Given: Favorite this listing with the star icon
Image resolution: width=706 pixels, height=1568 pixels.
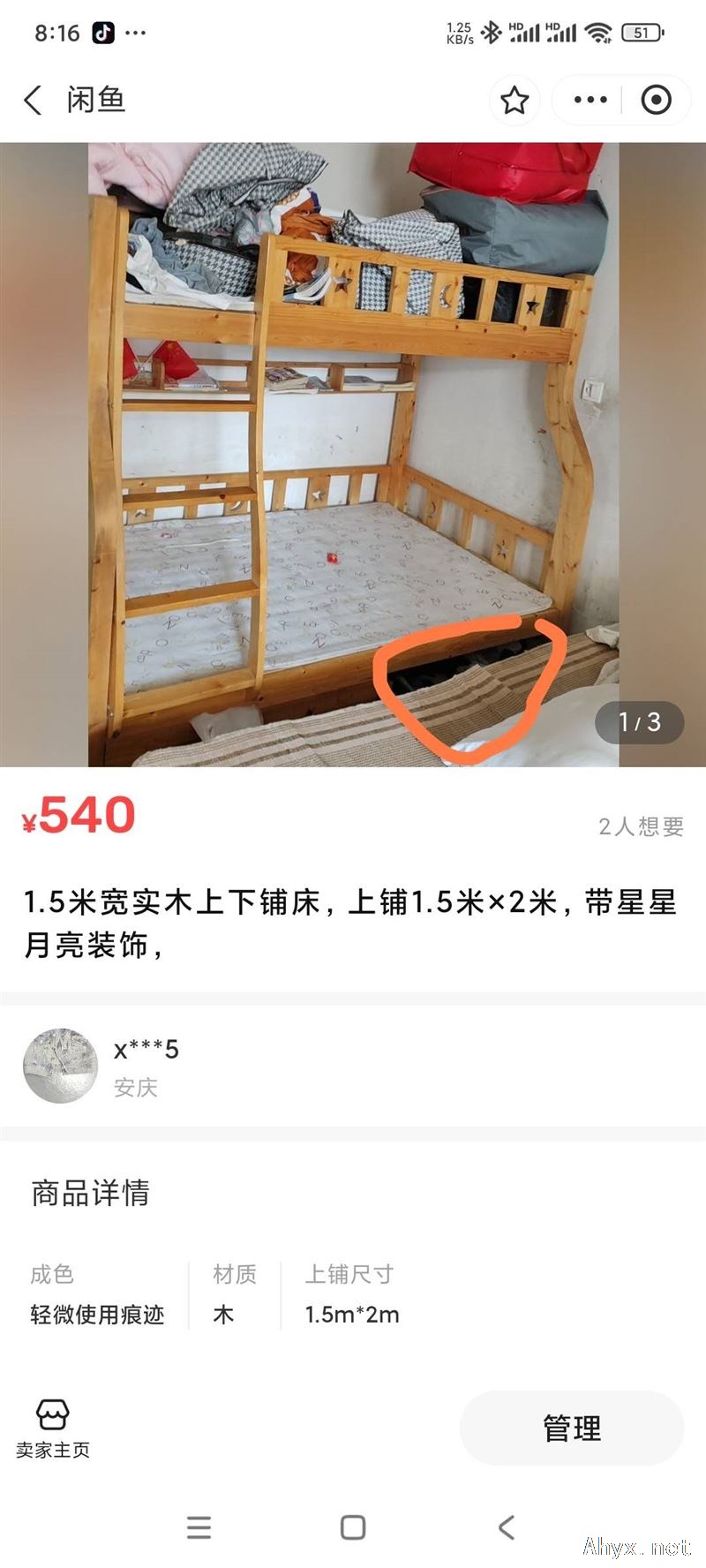Looking at the screenshot, I should (514, 100).
